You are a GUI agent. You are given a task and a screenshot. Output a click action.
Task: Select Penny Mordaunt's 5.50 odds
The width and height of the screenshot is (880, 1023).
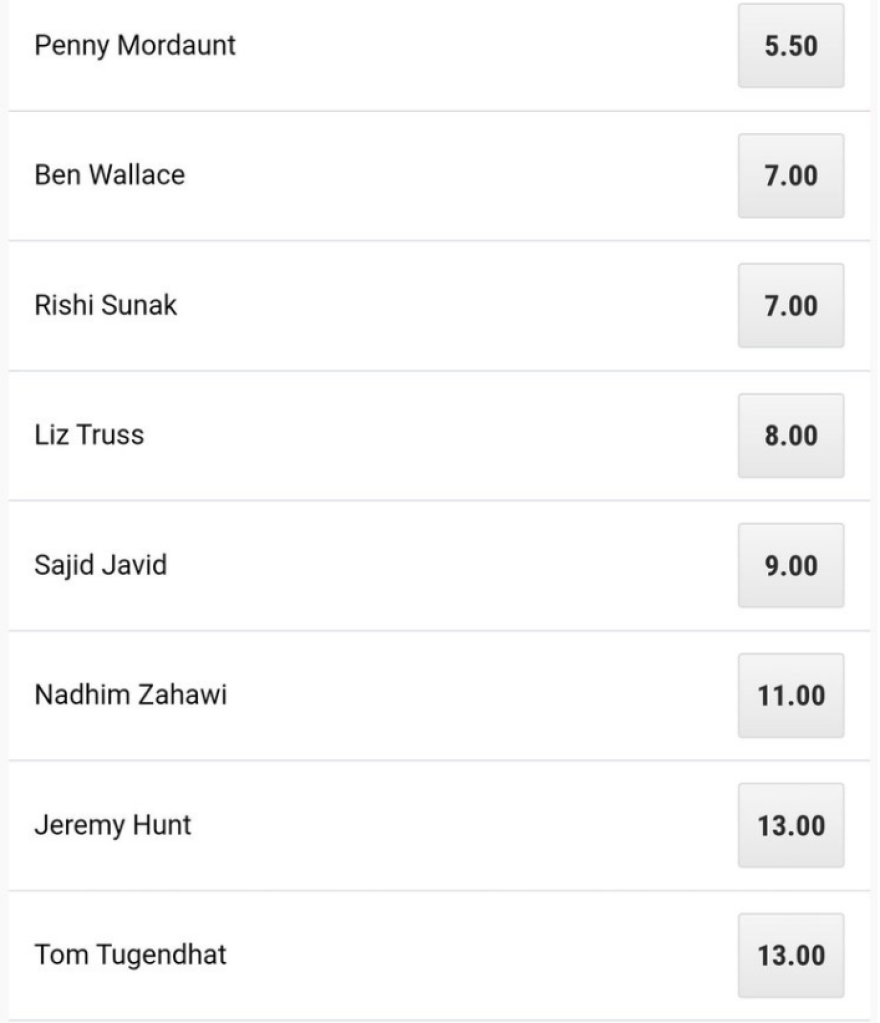[790, 47]
